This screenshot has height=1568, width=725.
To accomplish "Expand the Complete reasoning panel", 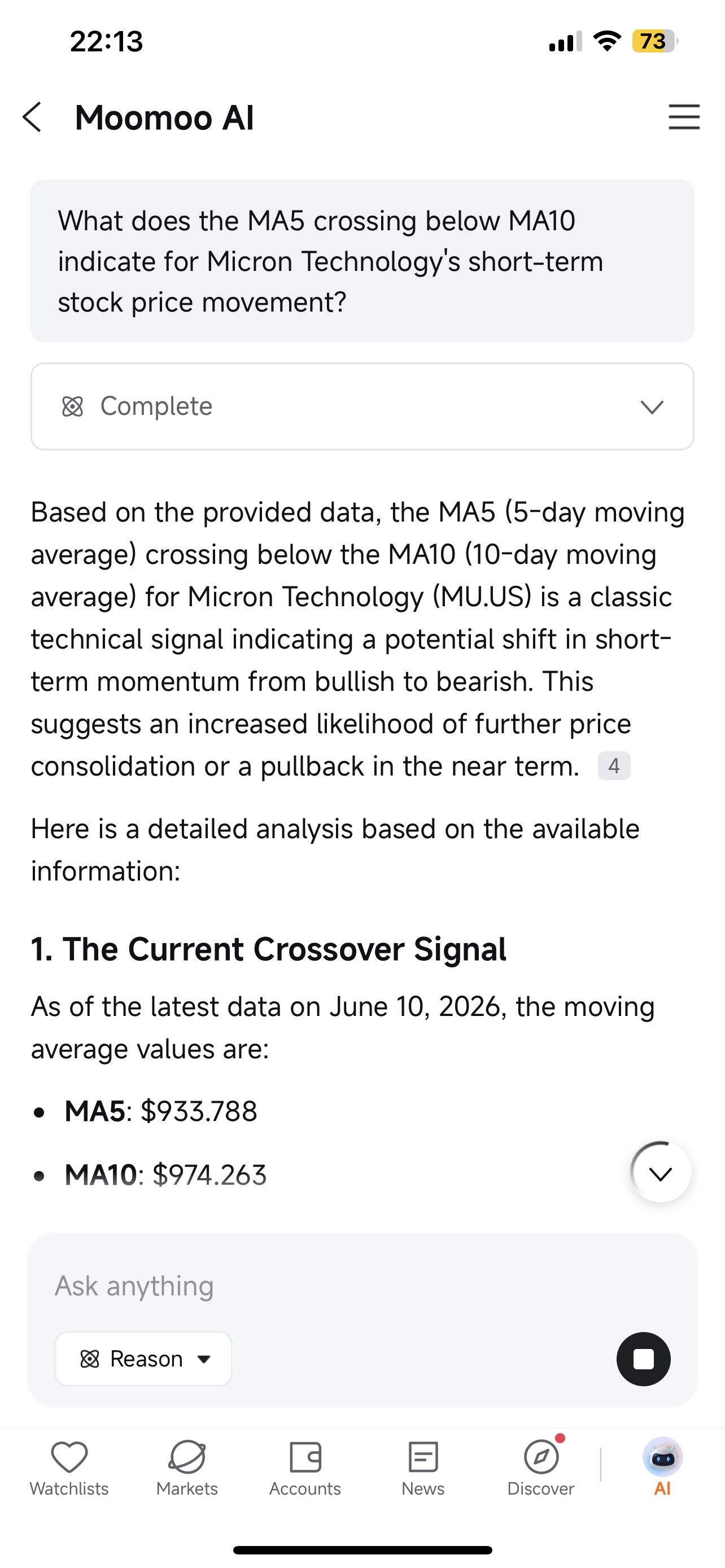I will [362, 406].
